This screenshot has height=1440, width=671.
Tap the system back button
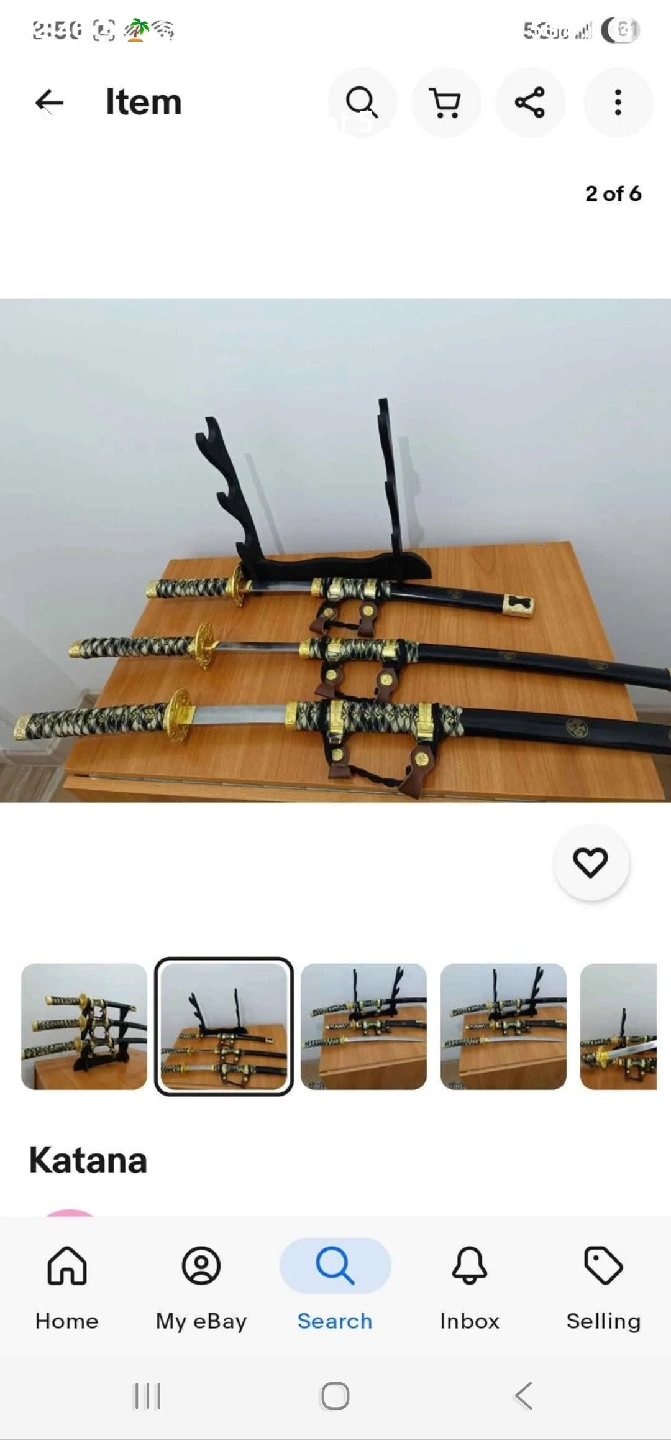(x=523, y=1396)
